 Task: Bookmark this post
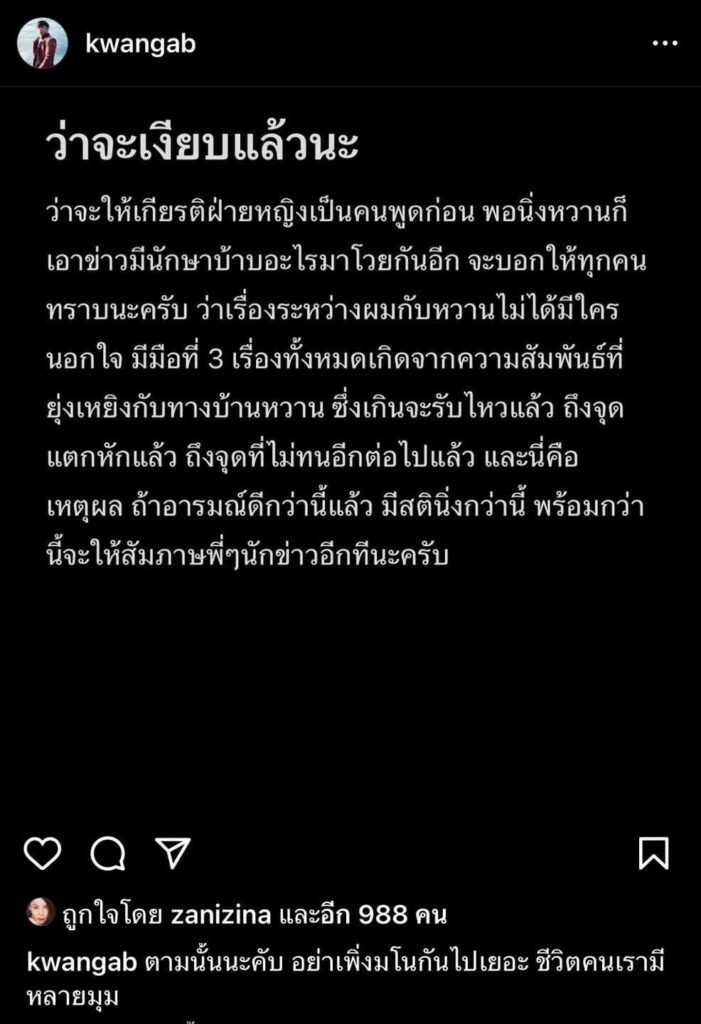[x=654, y=853]
